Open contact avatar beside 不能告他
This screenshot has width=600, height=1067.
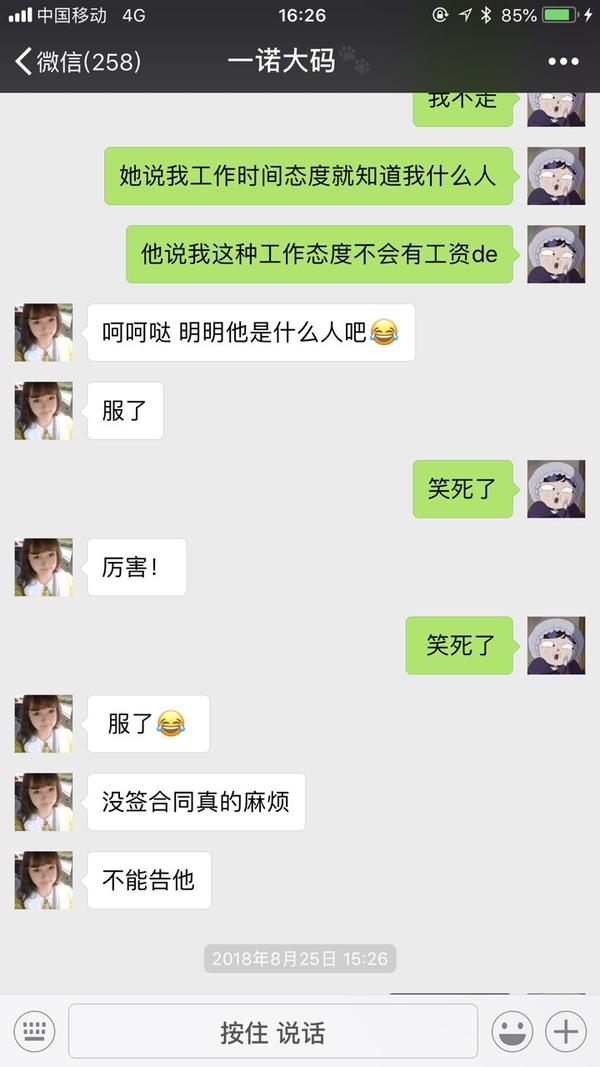pyautogui.click(x=43, y=880)
